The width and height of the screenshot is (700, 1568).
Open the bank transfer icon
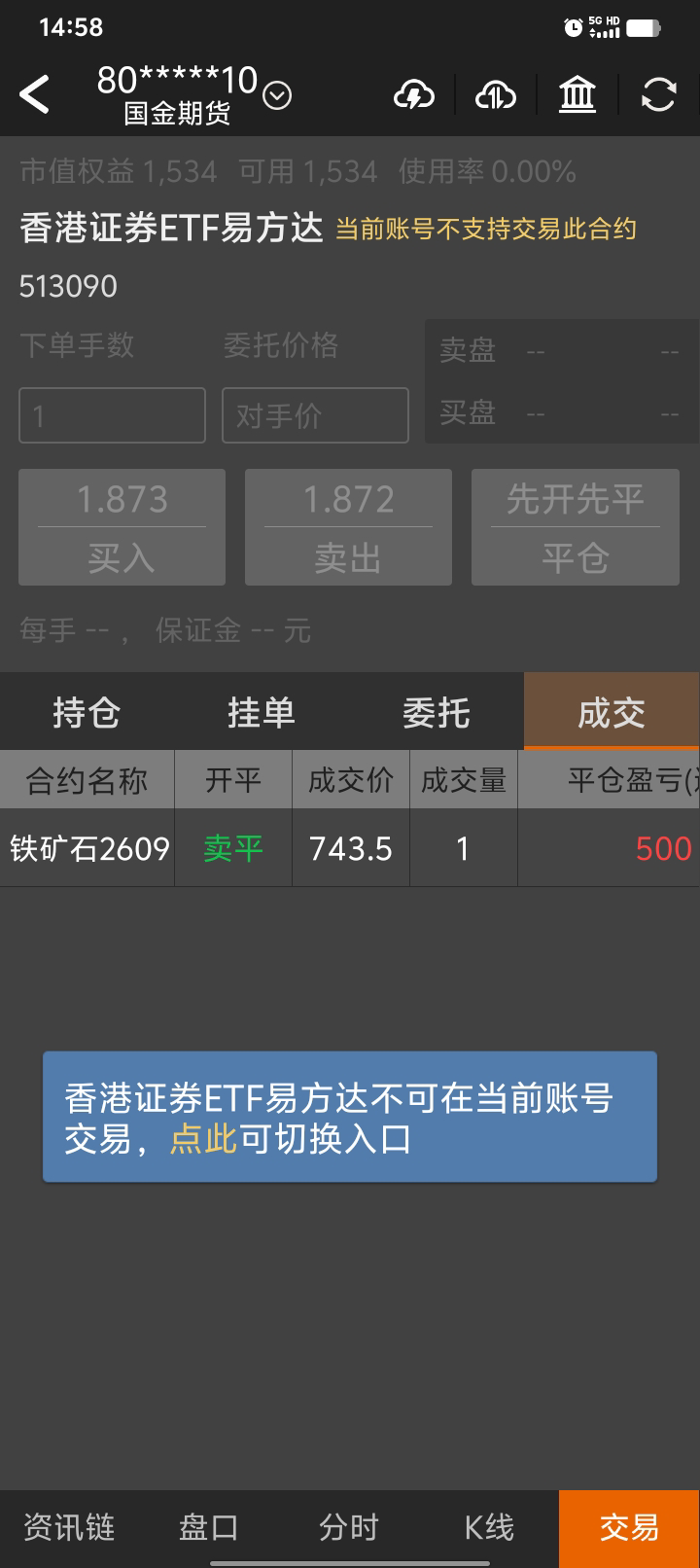tap(577, 95)
